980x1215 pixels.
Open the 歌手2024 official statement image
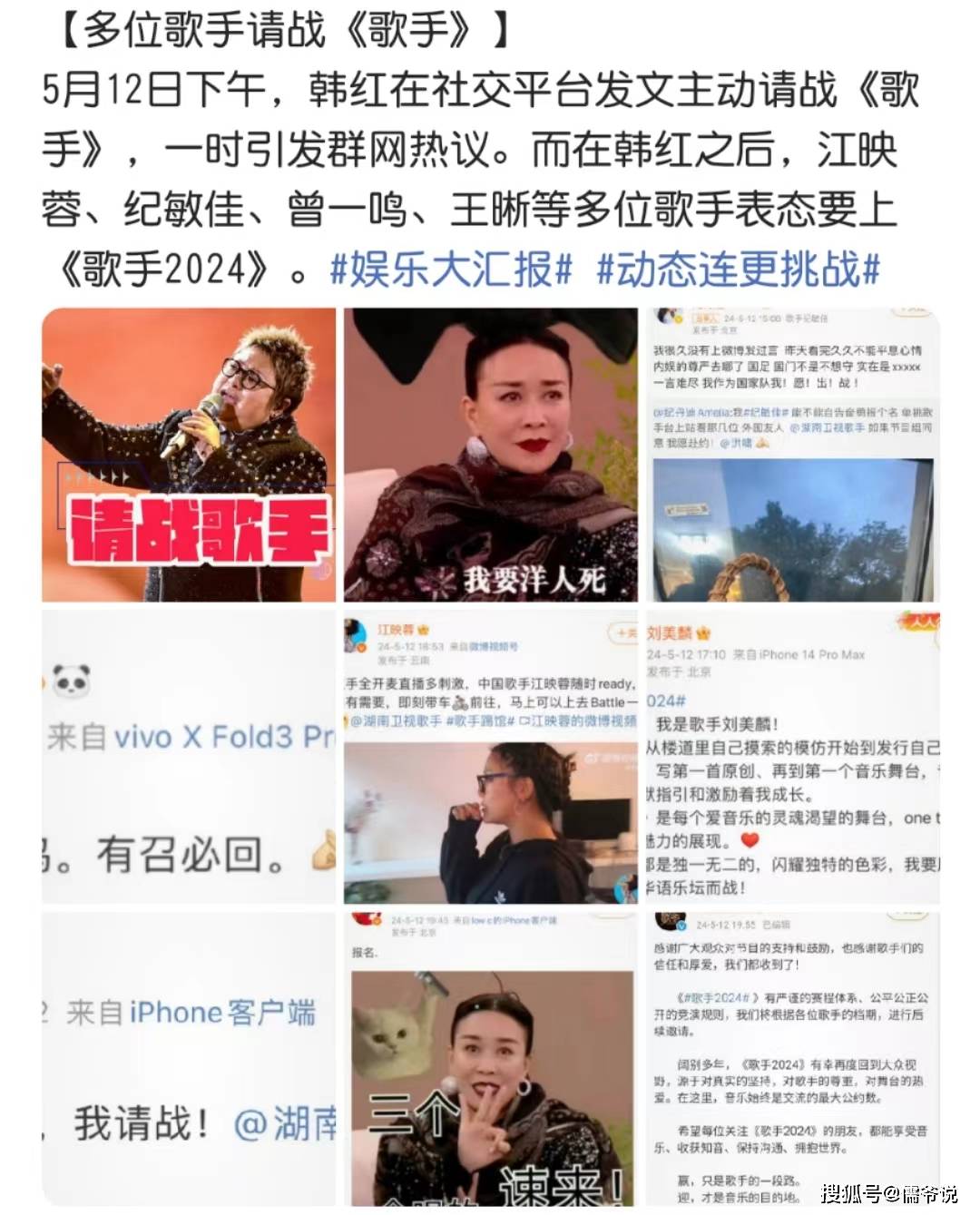point(792,1058)
